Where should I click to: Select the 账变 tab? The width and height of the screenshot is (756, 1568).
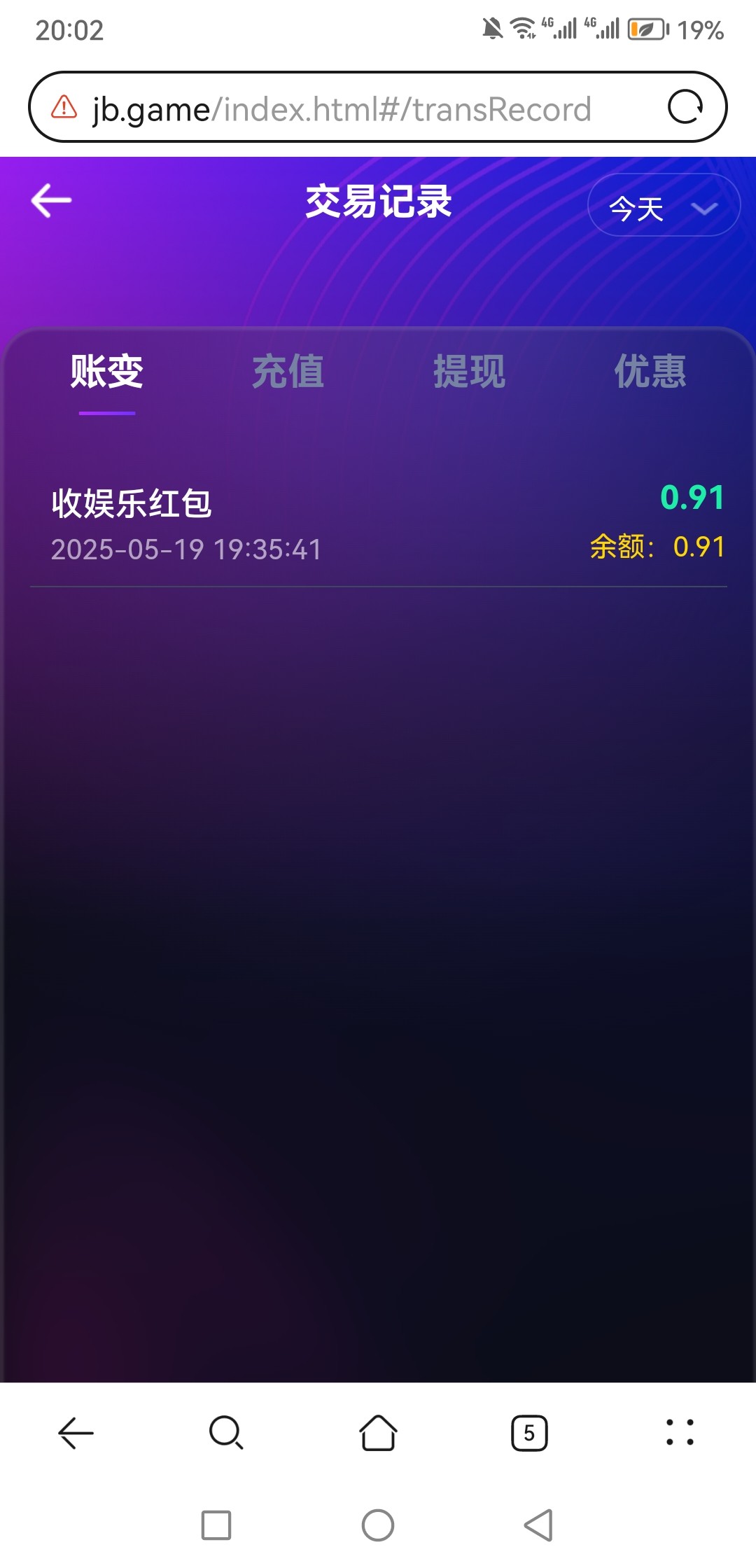107,371
